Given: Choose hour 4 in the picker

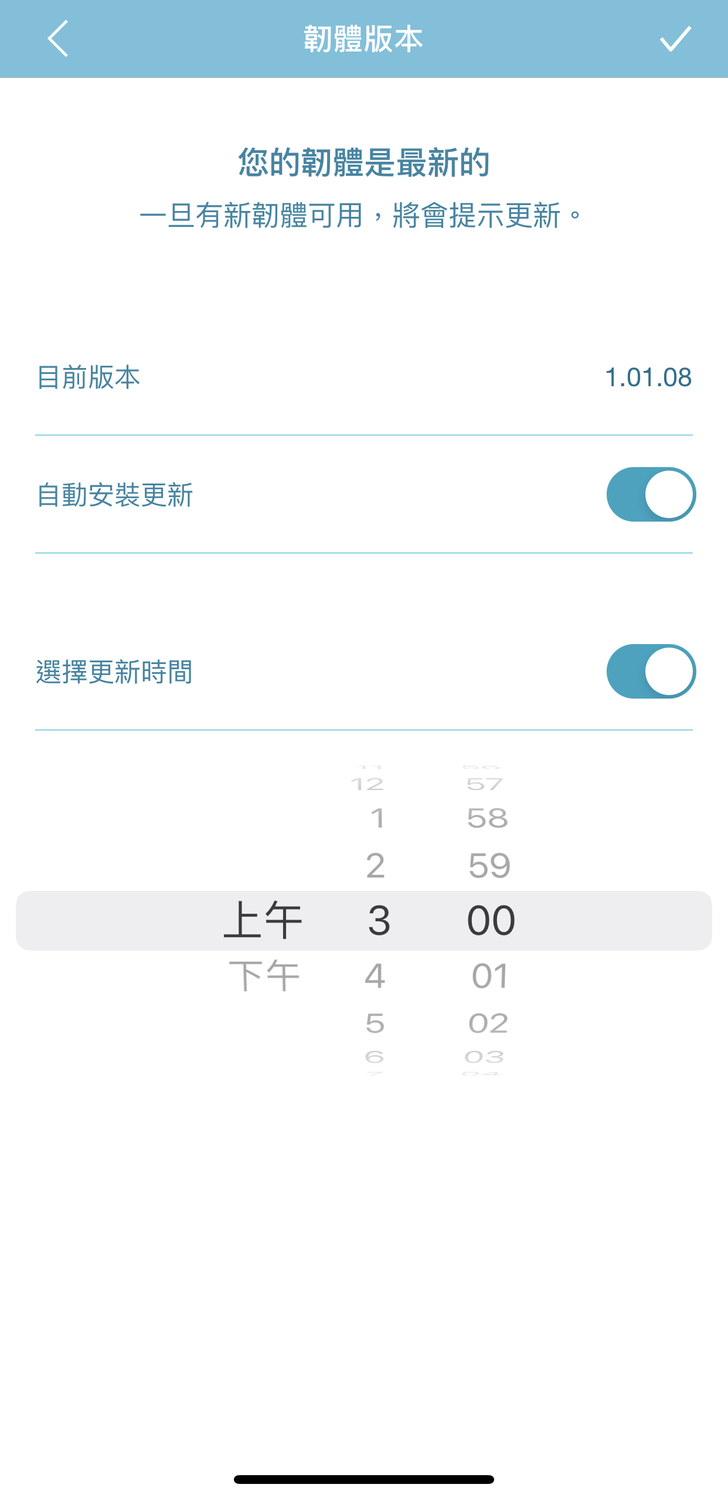Looking at the screenshot, I should (375, 975).
